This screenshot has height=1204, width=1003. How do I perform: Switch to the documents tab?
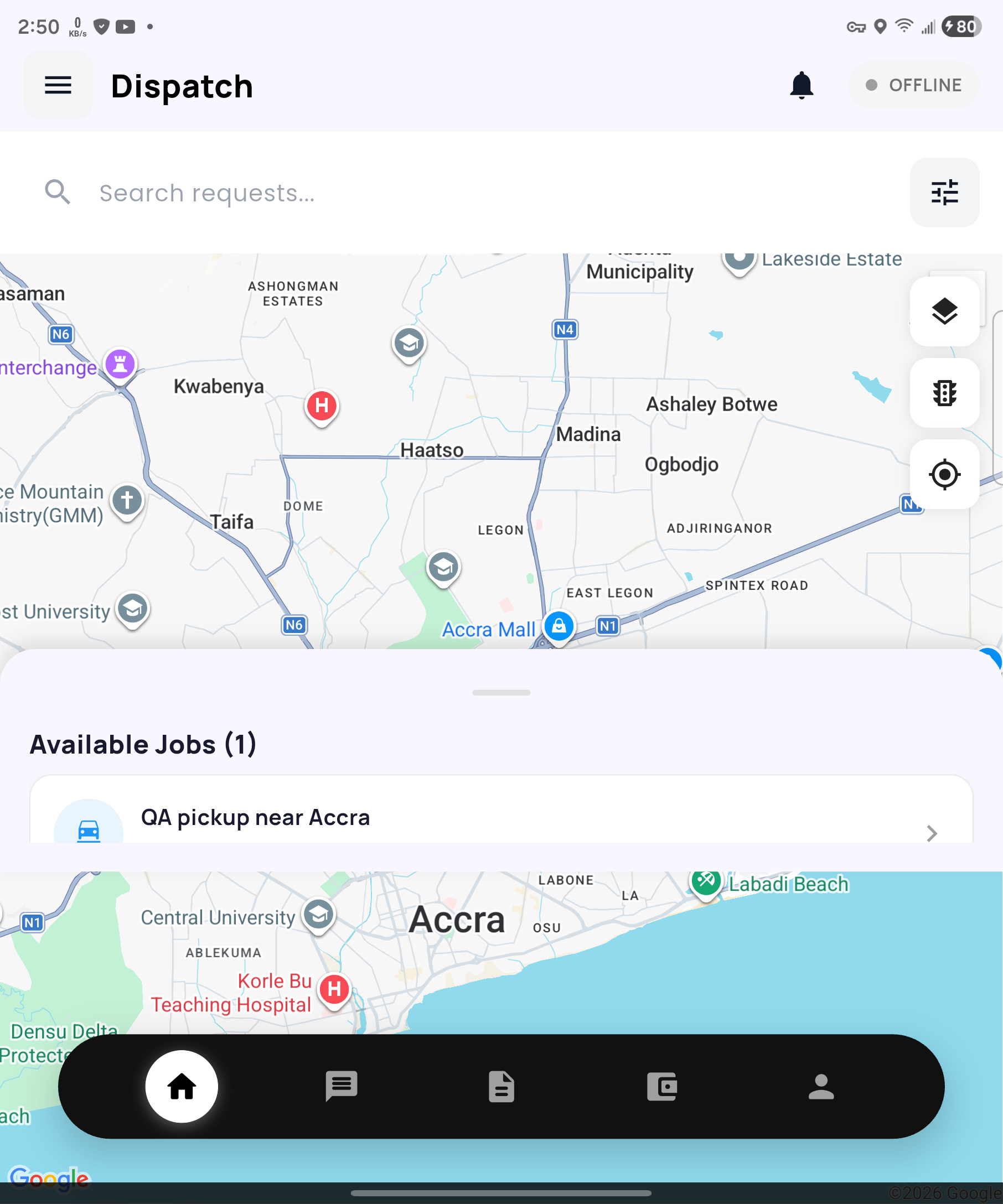click(x=501, y=1087)
